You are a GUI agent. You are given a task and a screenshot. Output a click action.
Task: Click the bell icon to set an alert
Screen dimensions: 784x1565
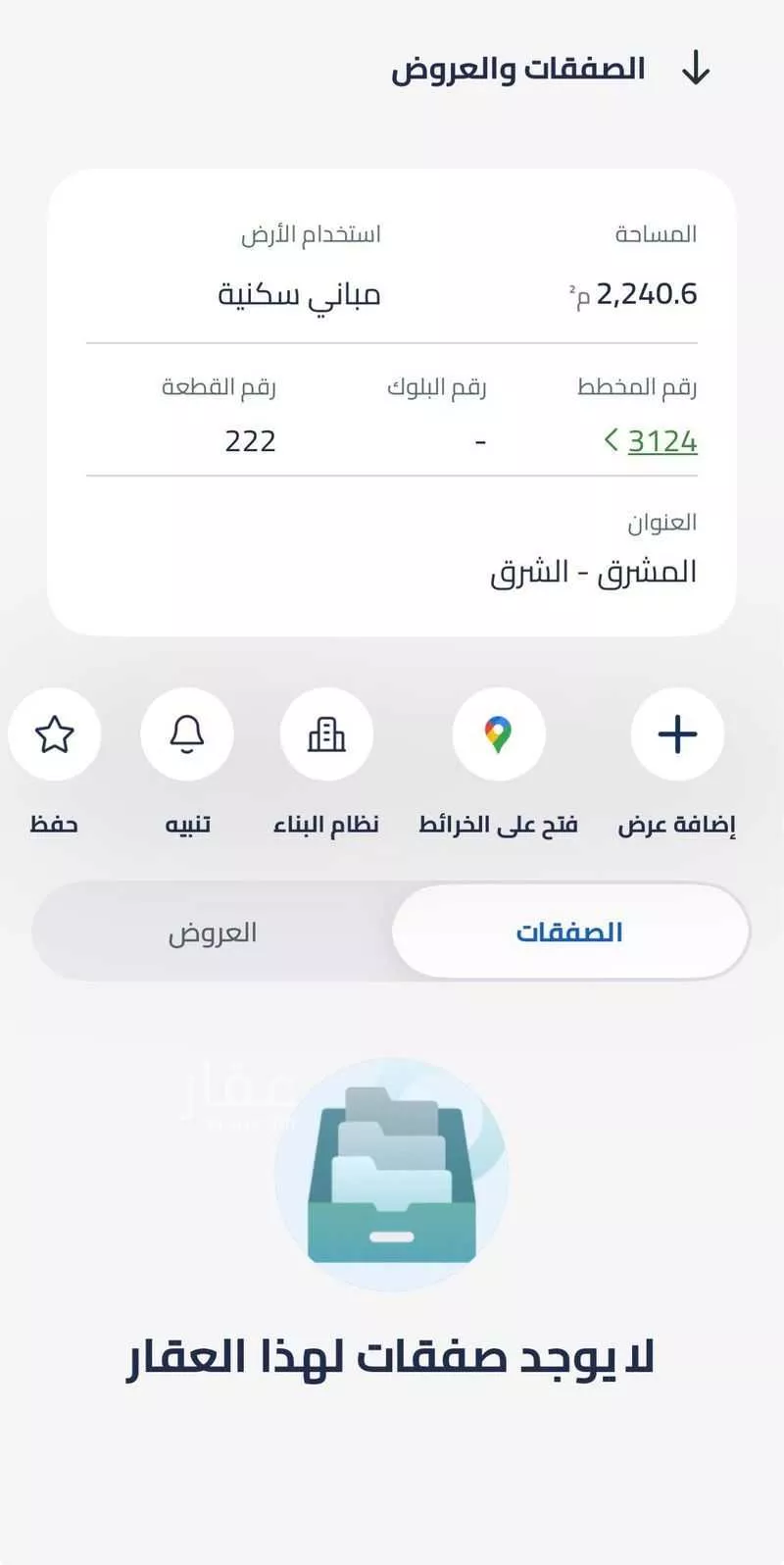187,733
